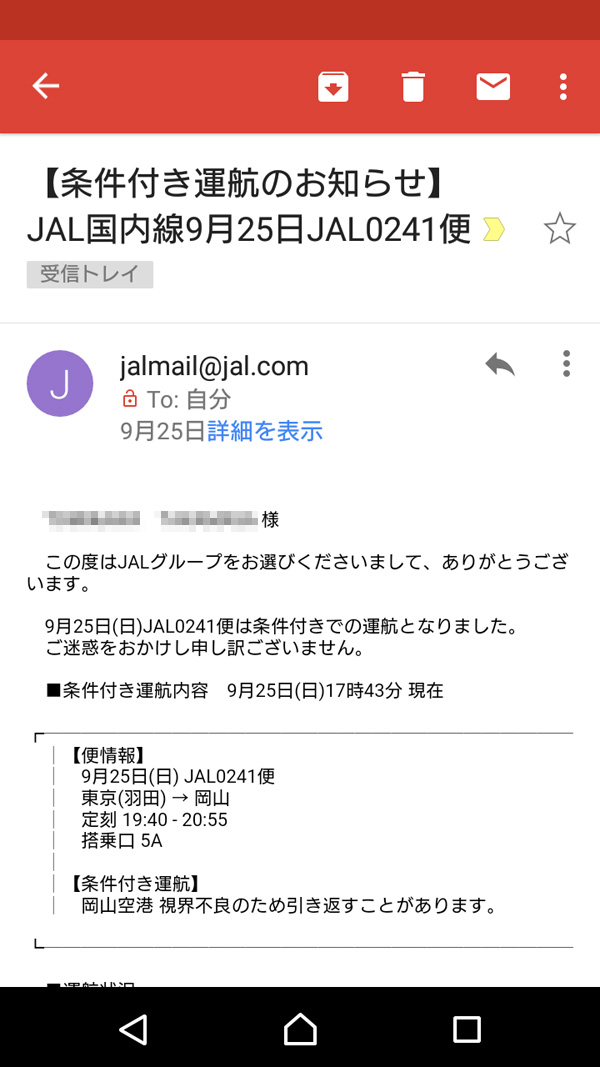This screenshot has width=600, height=1067.
Task: Reply to jalmail@jal.com
Action: 500,365
